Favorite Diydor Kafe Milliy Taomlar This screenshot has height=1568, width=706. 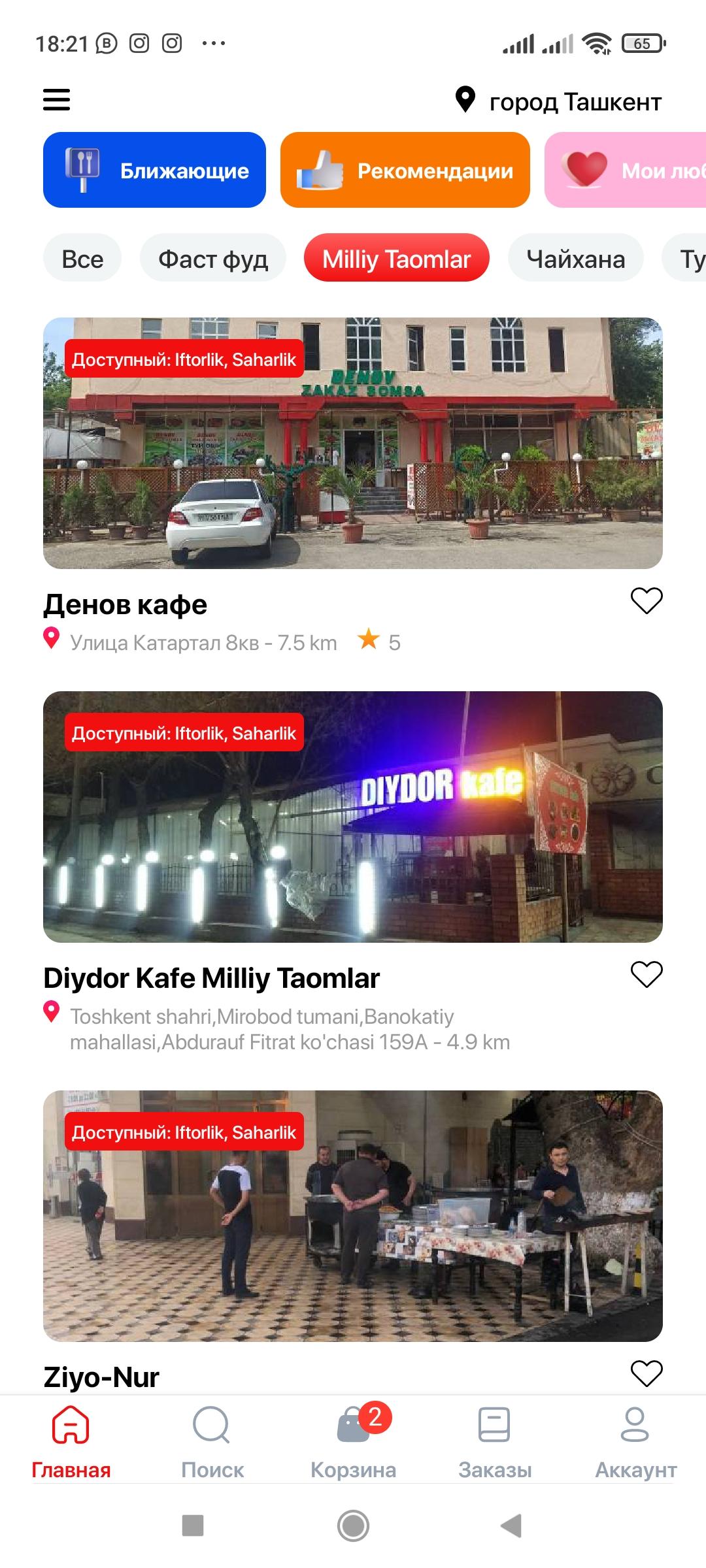pyautogui.click(x=647, y=975)
